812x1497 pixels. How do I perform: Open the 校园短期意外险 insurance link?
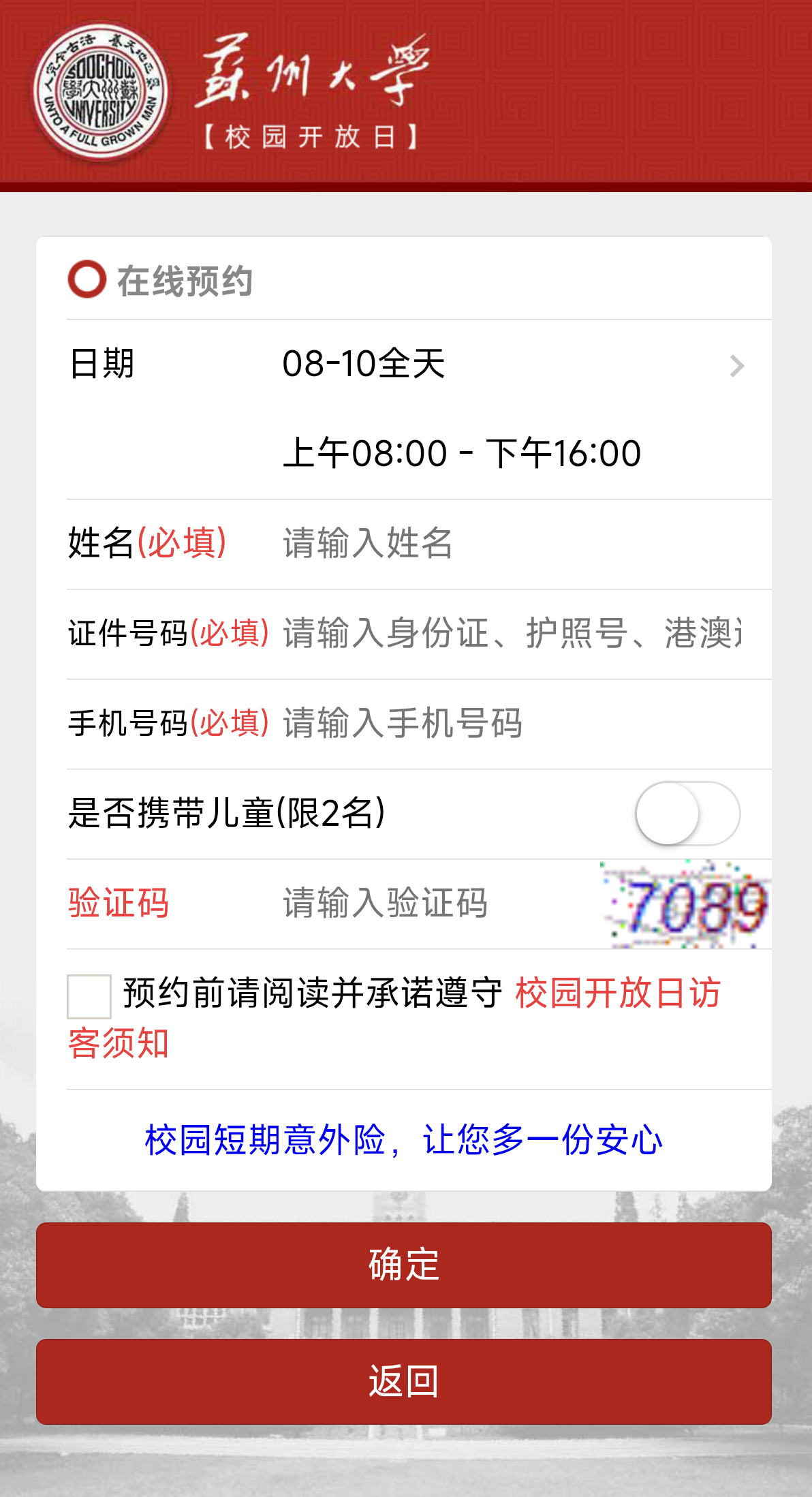point(403,1140)
